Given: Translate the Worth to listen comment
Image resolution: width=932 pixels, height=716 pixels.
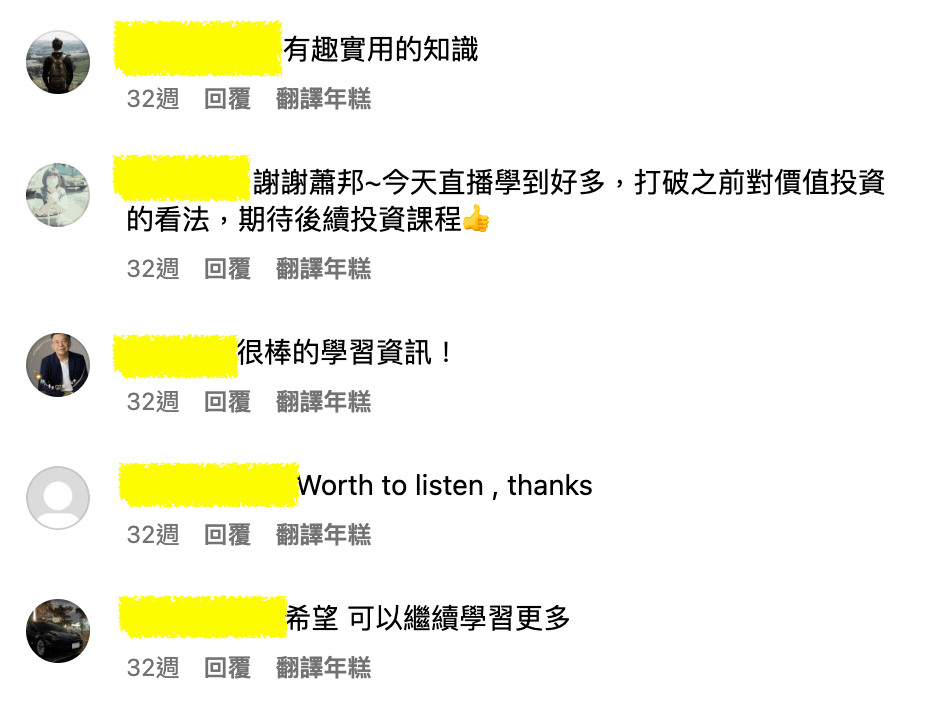Looking at the screenshot, I should click(323, 534).
